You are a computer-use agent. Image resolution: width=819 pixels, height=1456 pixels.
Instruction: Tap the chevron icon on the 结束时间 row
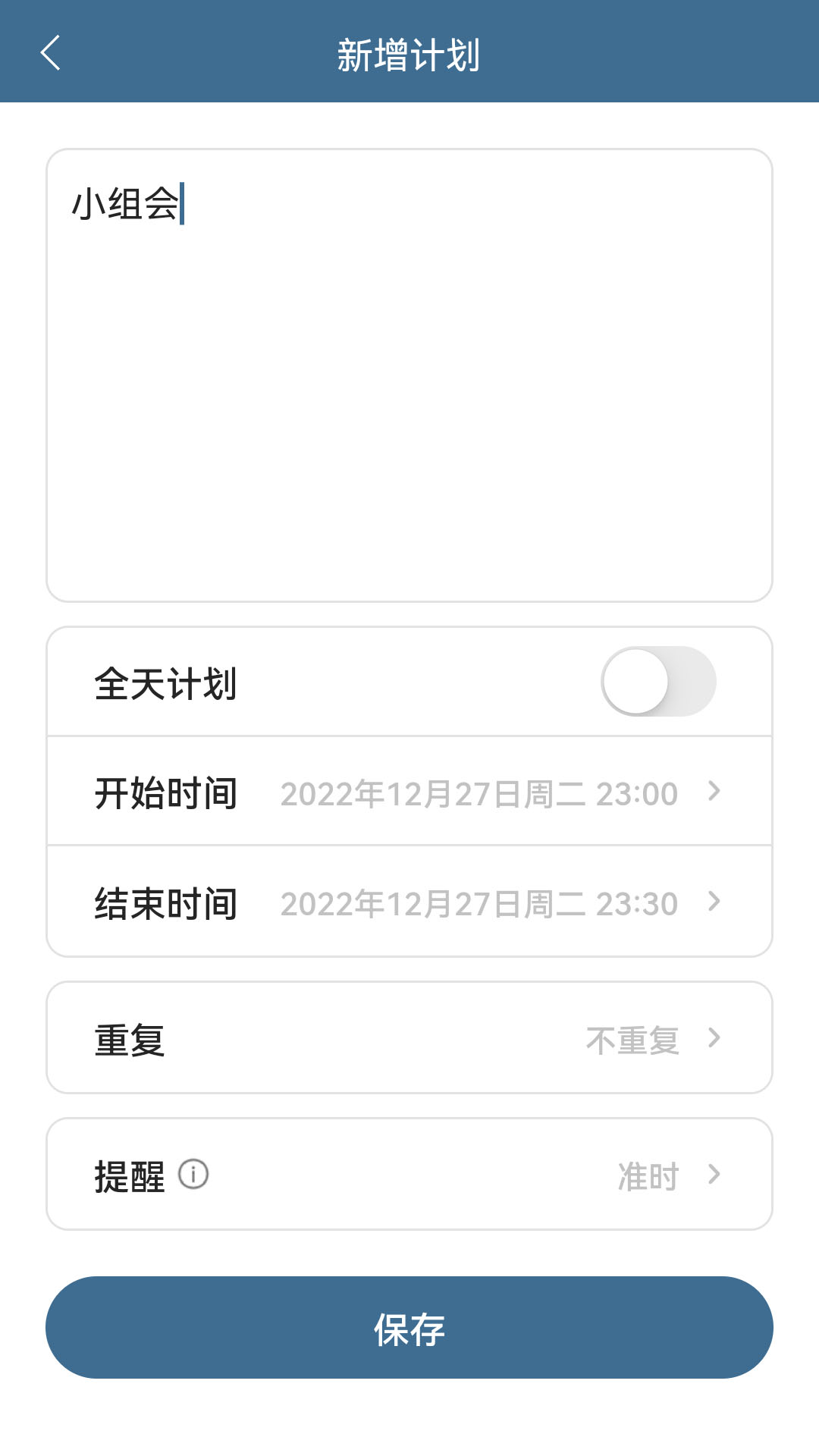pyautogui.click(x=714, y=902)
